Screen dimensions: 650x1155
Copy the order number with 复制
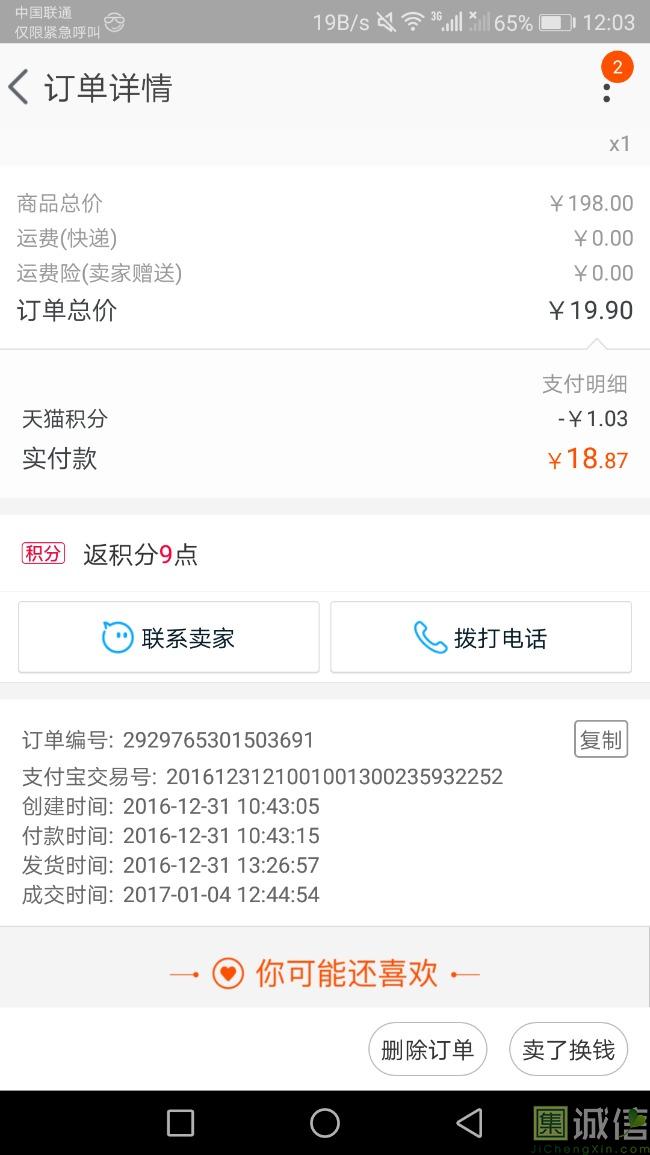click(x=600, y=740)
